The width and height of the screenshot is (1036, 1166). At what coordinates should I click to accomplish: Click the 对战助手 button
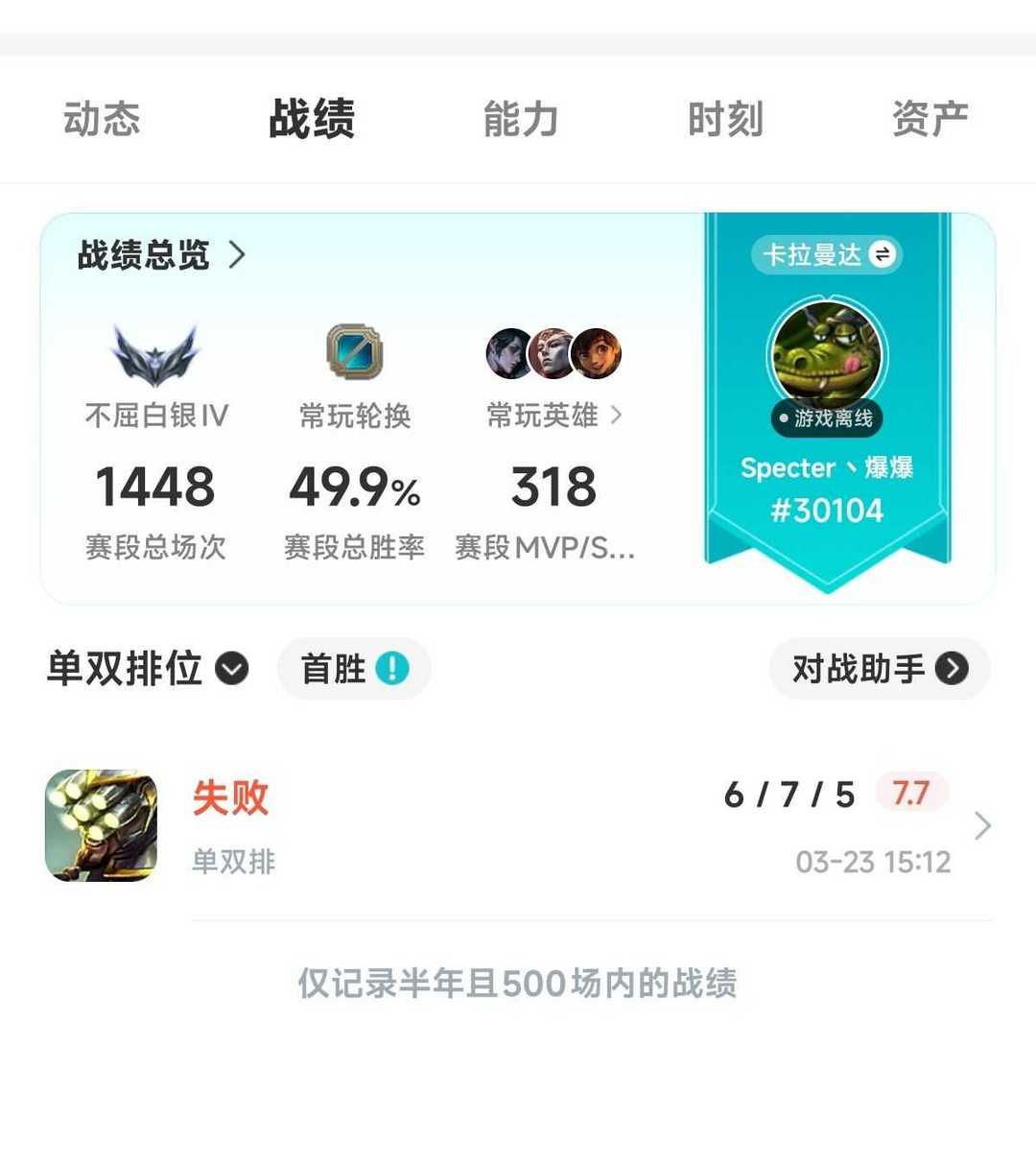[878, 669]
